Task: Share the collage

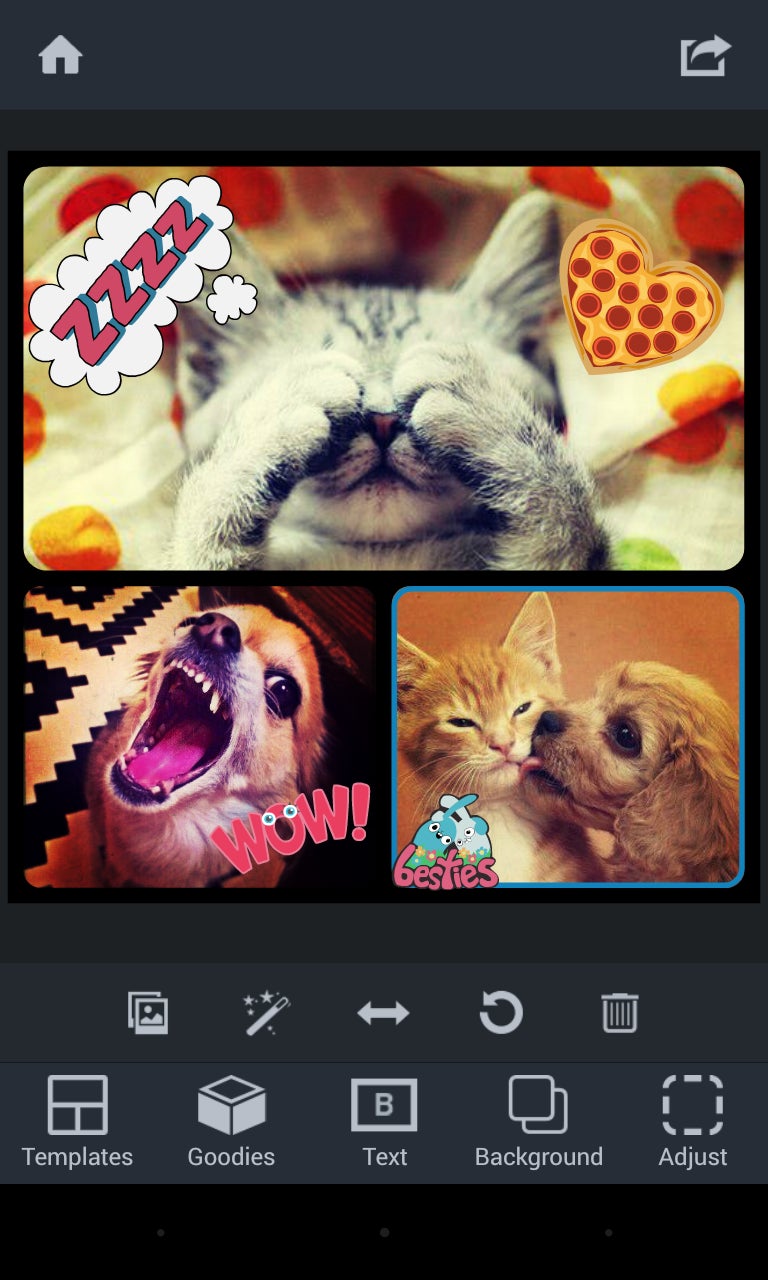Action: tap(705, 55)
